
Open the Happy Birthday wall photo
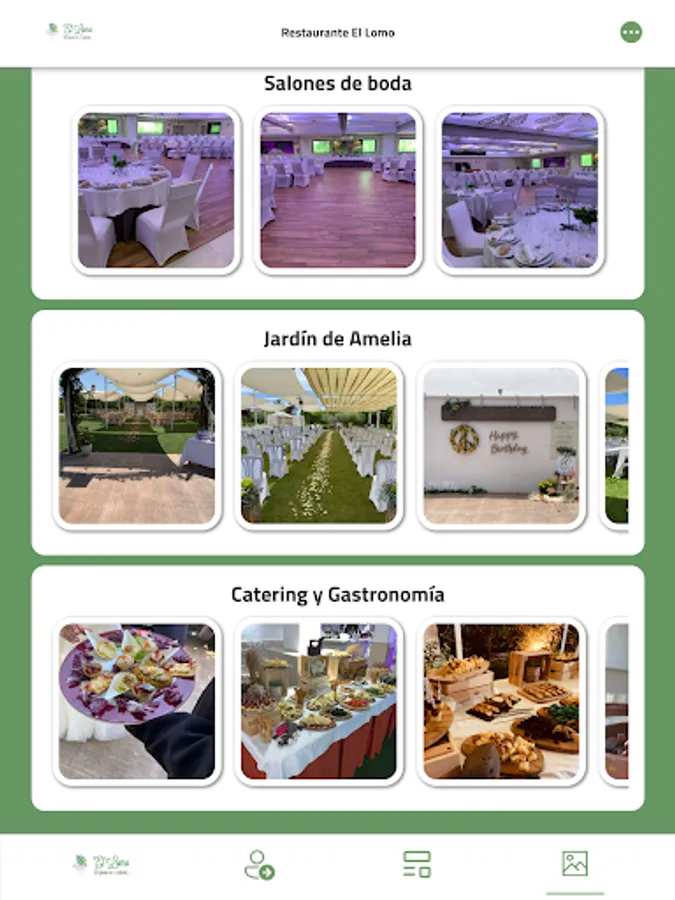pyautogui.click(x=501, y=446)
